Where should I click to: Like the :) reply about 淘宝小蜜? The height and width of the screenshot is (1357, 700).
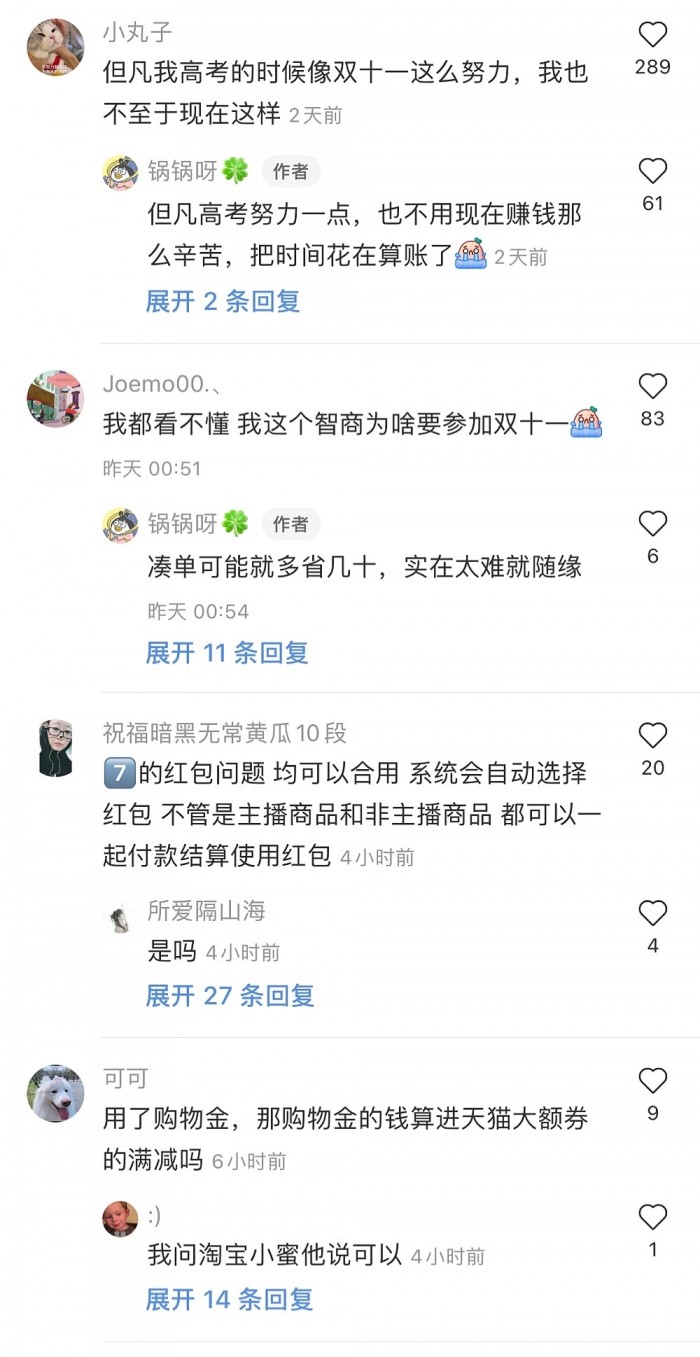(x=652, y=1217)
